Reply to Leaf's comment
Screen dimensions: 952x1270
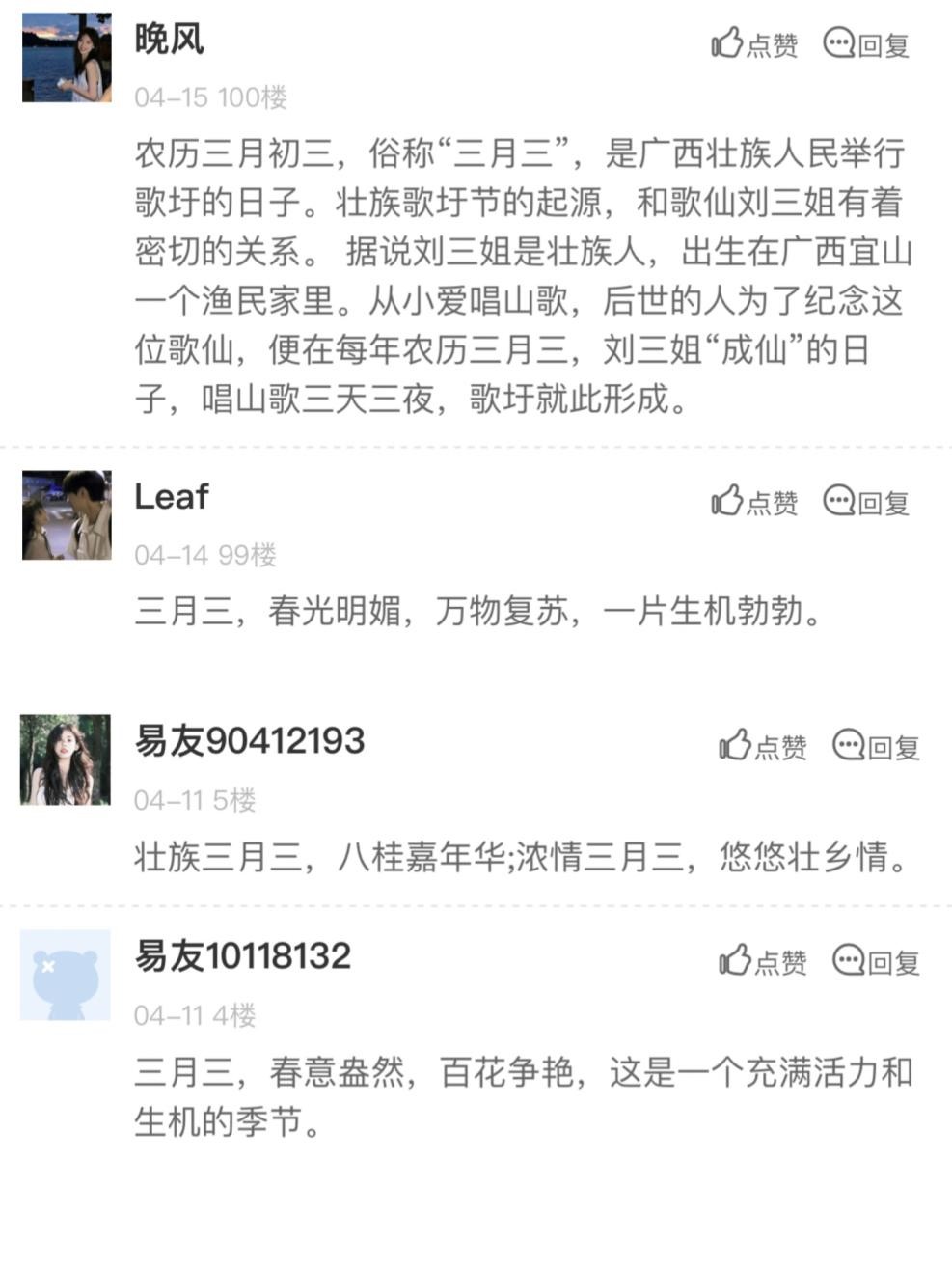pyautogui.click(x=866, y=502)
